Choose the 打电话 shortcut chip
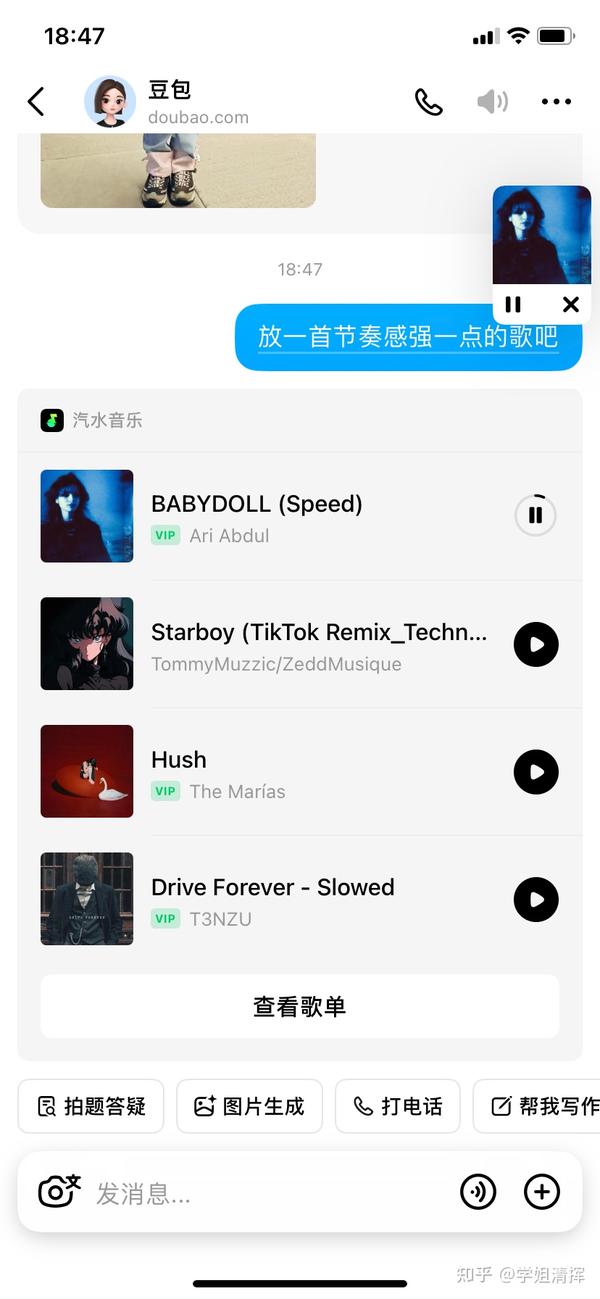 (397, 1106)
